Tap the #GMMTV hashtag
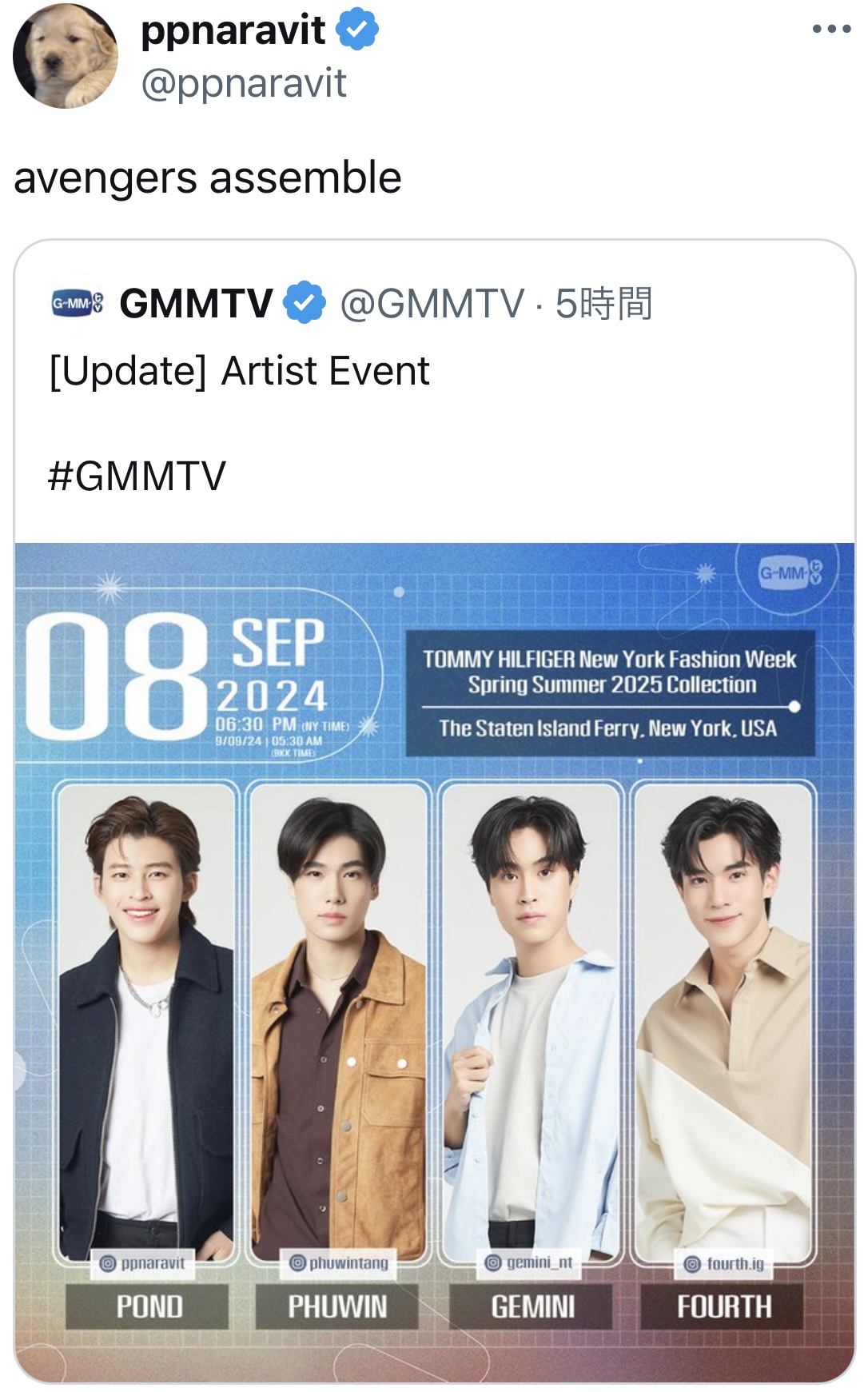This screenshot has width=868, height=1392. coord(137,476)
